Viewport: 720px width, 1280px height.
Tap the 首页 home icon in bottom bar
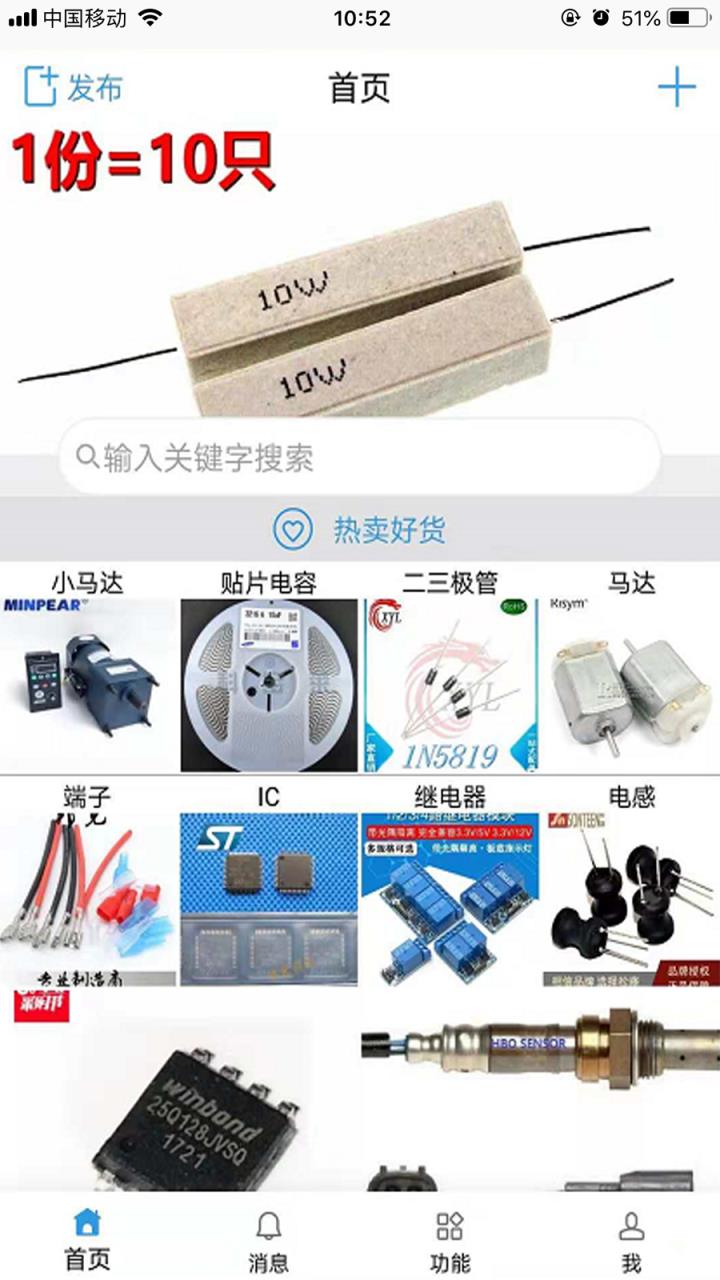[88, 1222]
